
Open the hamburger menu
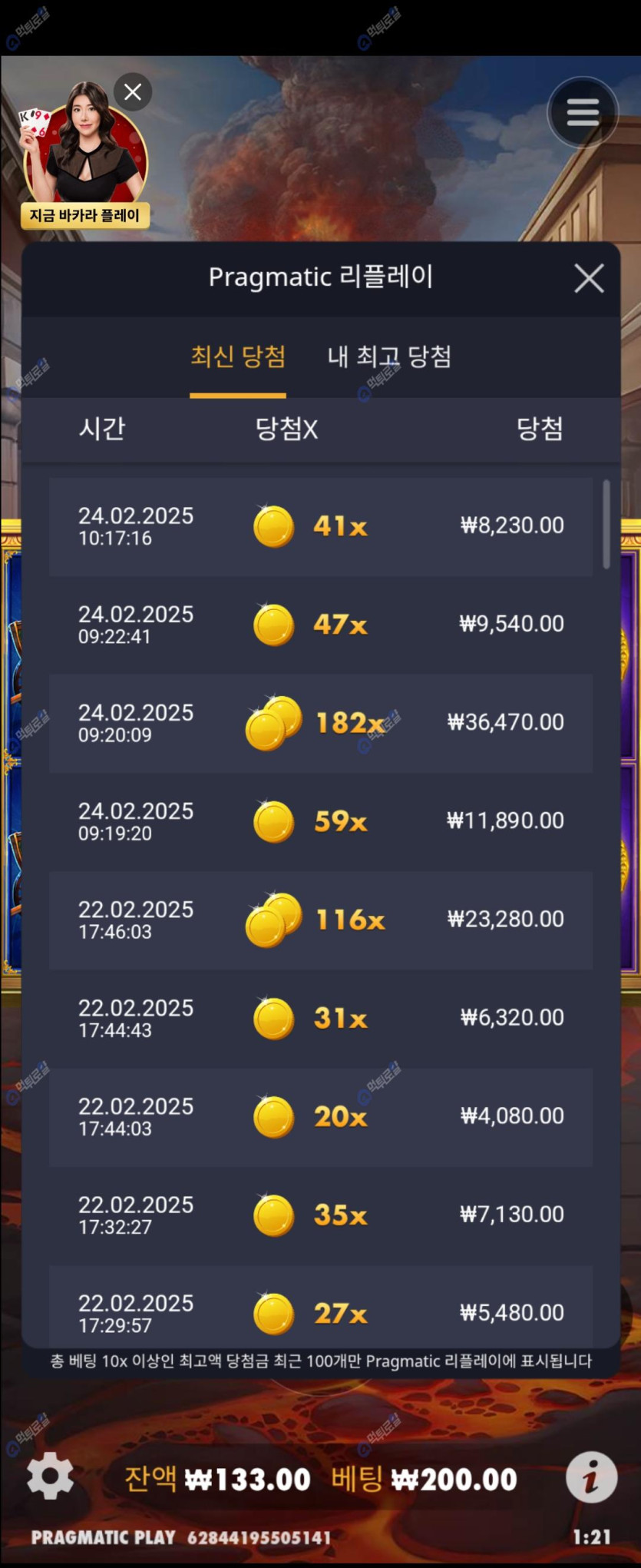[x=583, y=113]
